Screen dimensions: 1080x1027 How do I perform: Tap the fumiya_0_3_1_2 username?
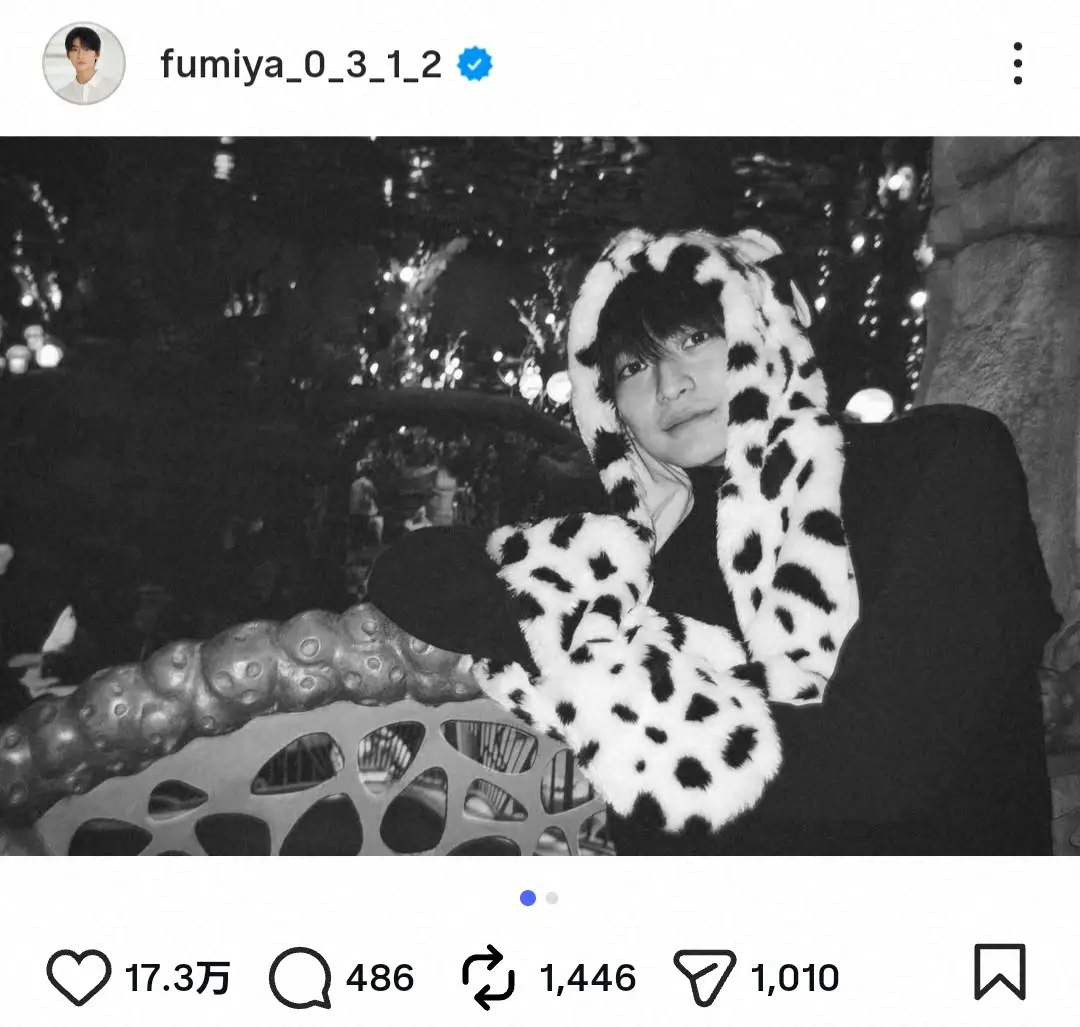coord(300,65)
